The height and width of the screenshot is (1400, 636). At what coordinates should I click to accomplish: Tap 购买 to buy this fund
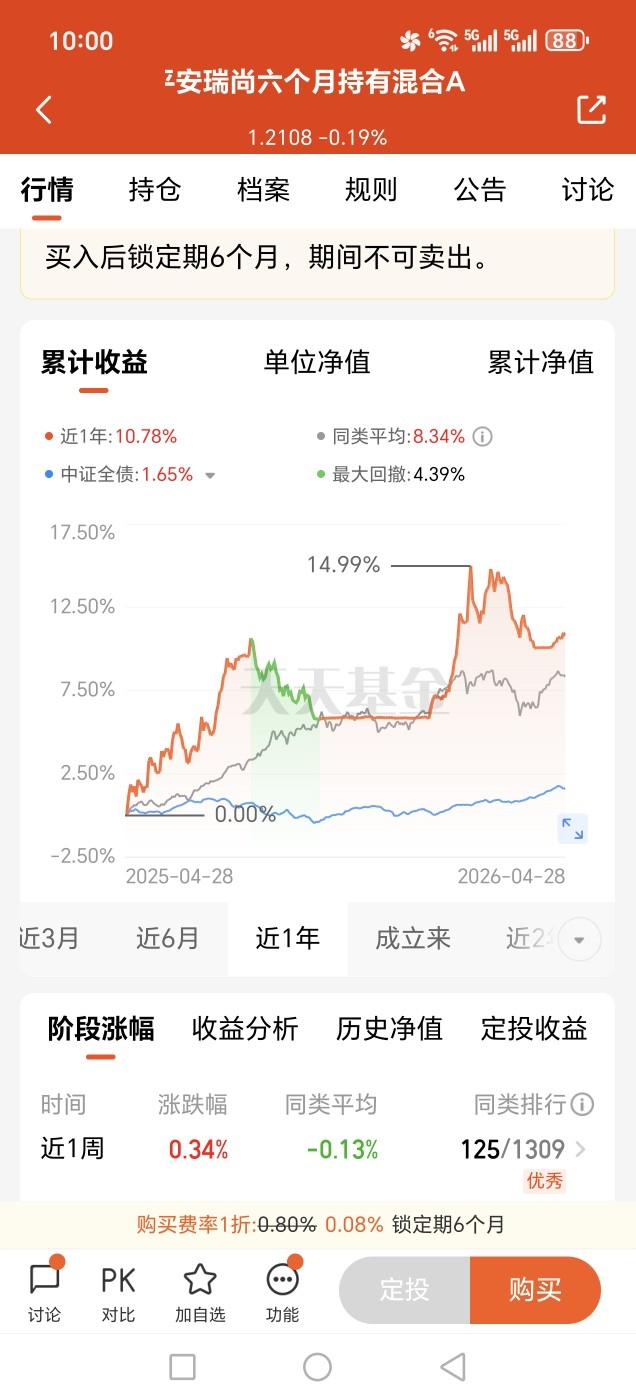click(x=535, y=1290)
